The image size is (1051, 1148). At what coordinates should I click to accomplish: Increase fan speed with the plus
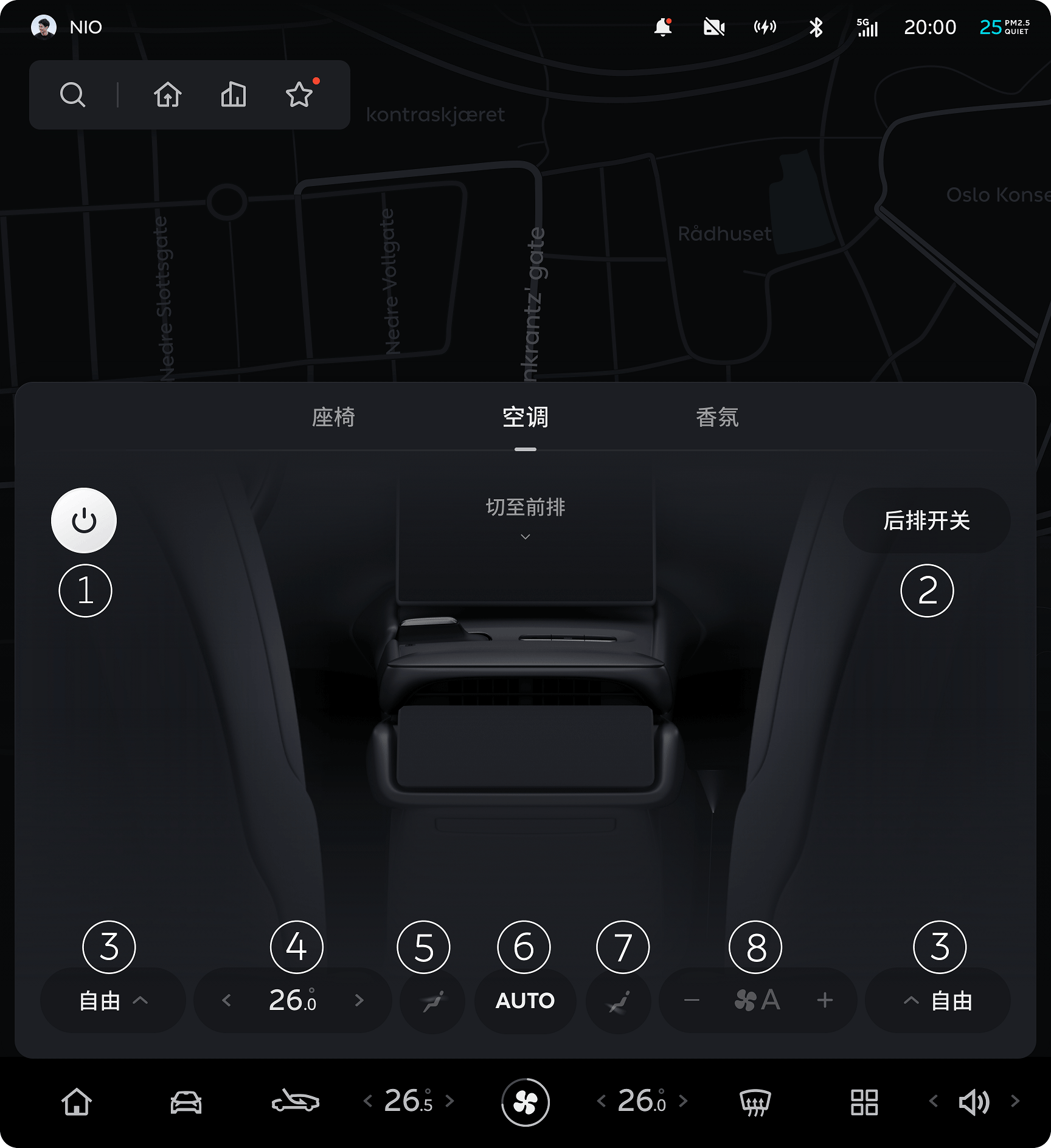tap(825, 1000)
